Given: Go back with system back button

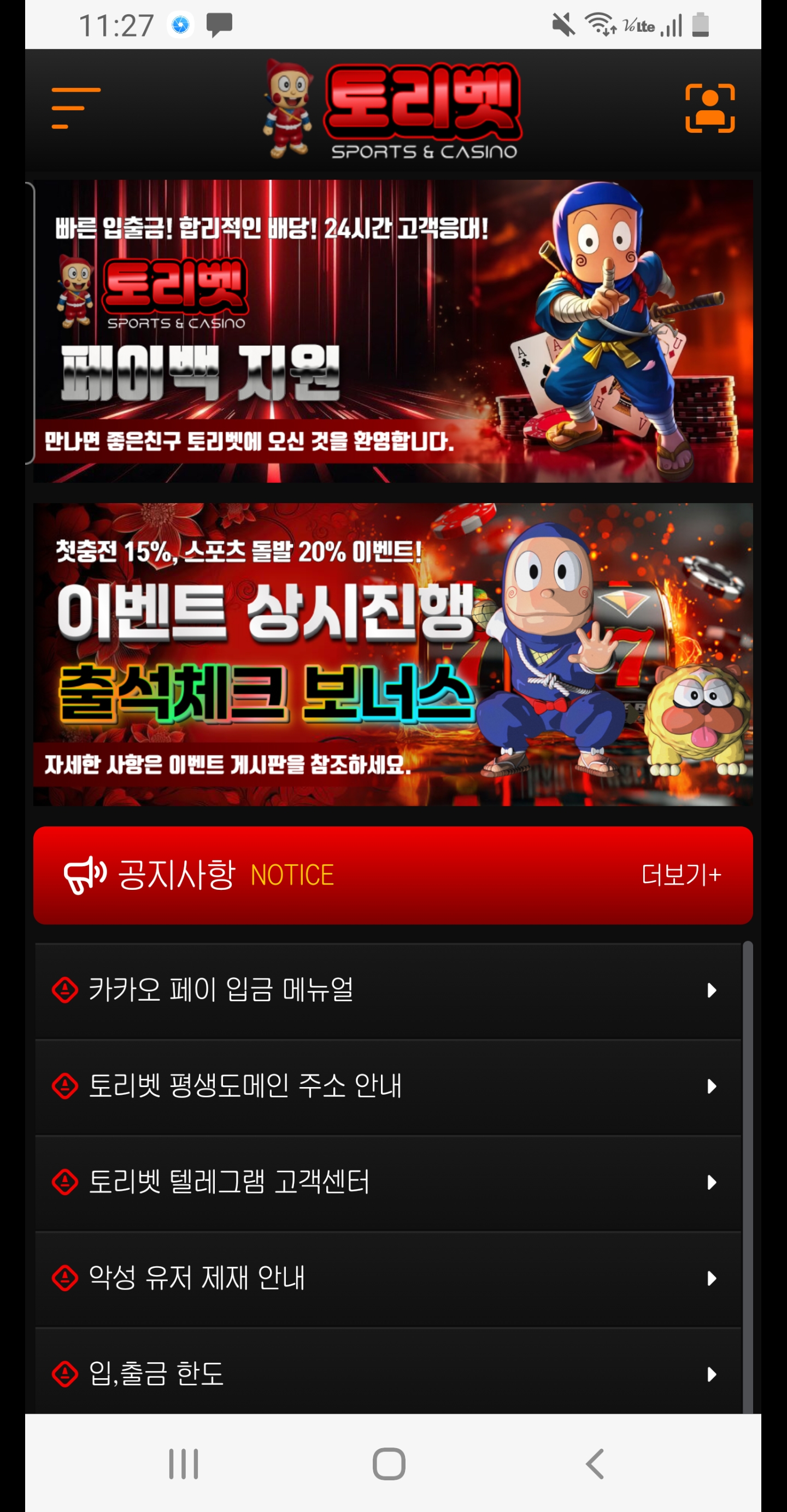Looking at the screenshot, I should coord(595,1464).
